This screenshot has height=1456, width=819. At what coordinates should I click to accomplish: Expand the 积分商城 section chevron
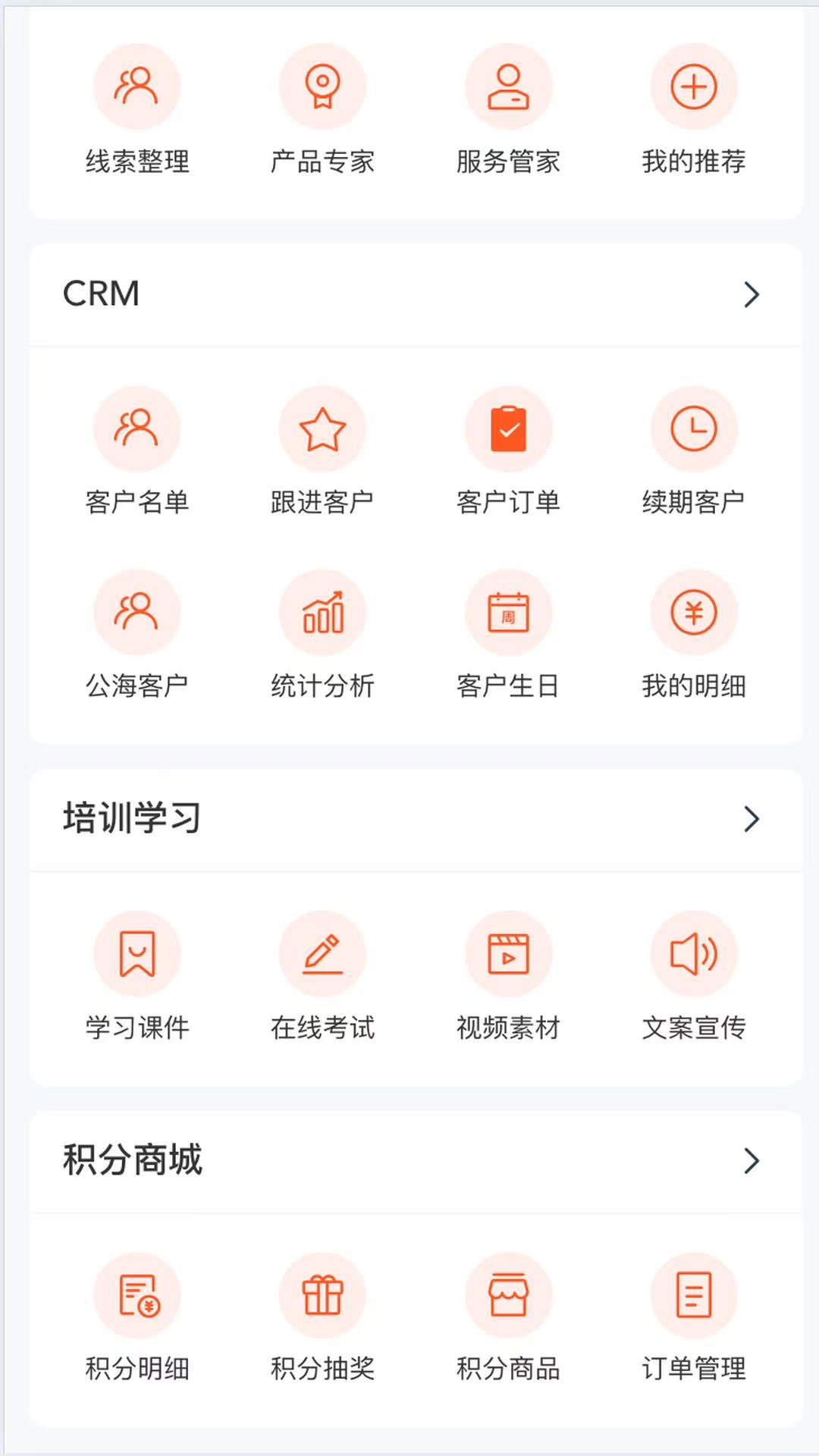[752, 1159]
